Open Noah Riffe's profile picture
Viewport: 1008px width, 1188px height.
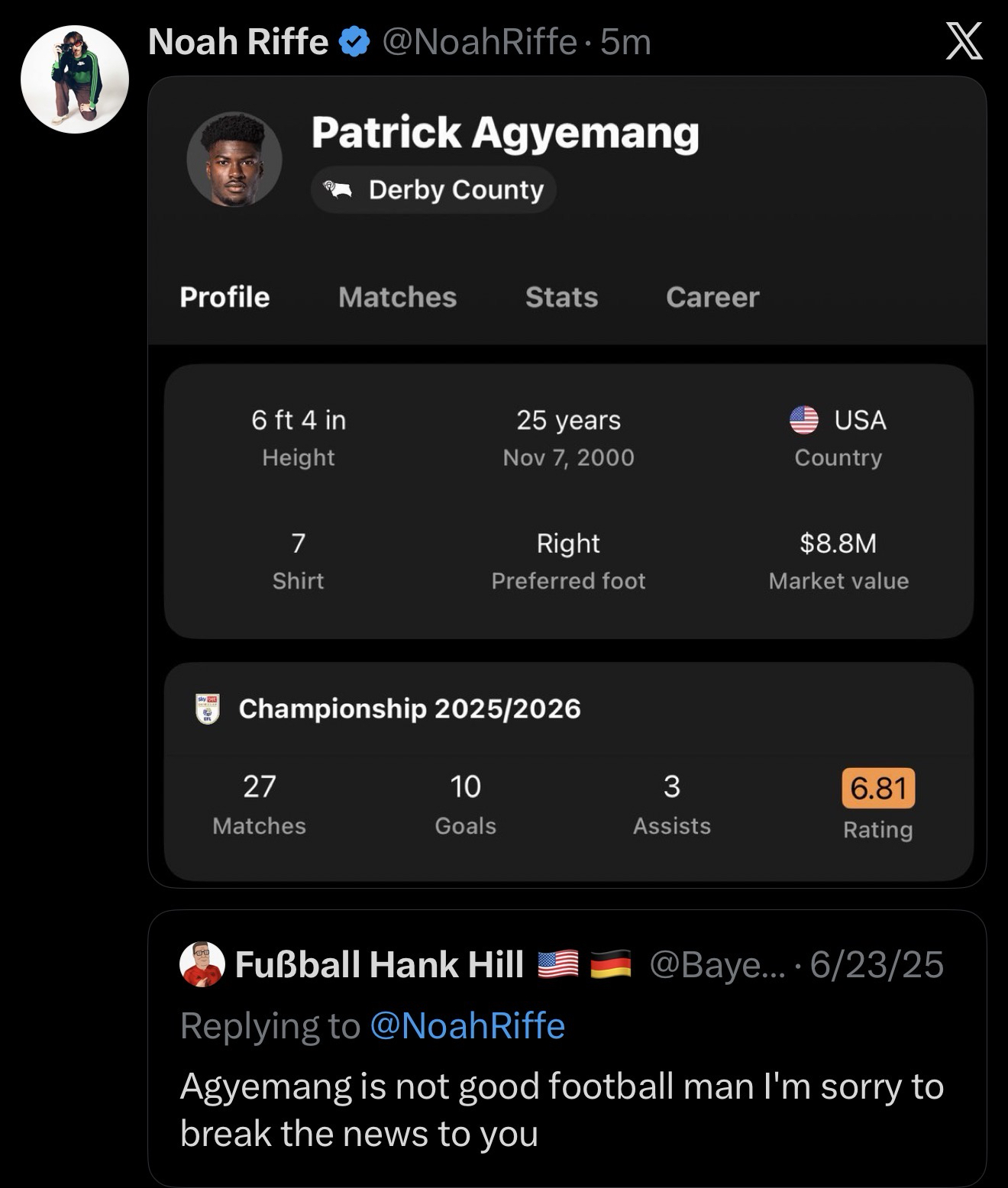coord(74,79)
